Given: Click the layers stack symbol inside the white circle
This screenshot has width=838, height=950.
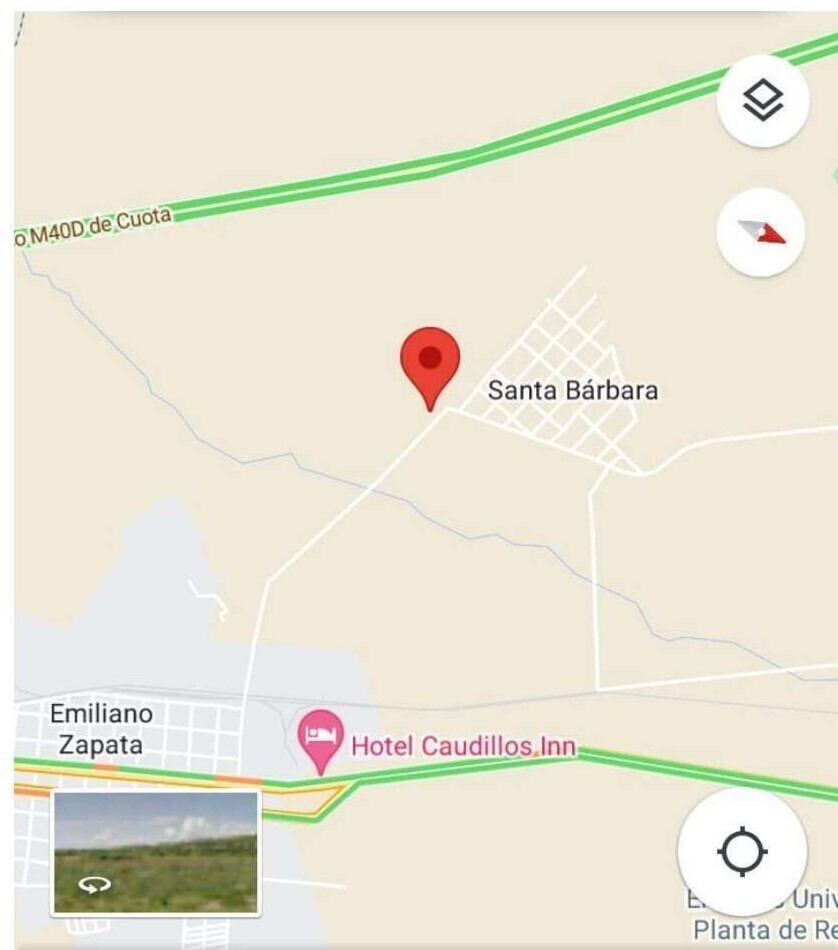Looking at the screenshot, I should 761,98.
